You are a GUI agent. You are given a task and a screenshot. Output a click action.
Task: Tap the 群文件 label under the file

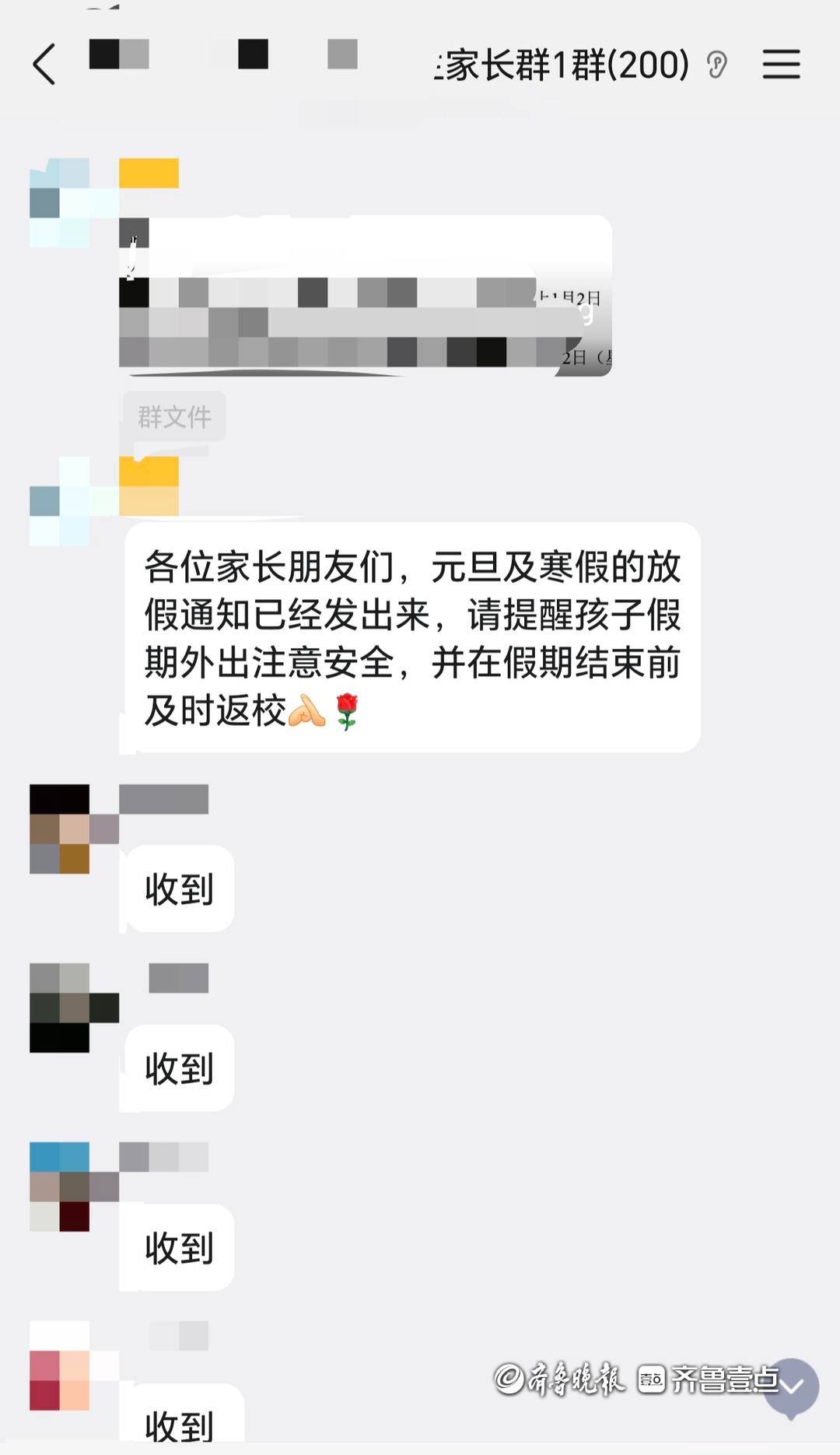(175, 416)
